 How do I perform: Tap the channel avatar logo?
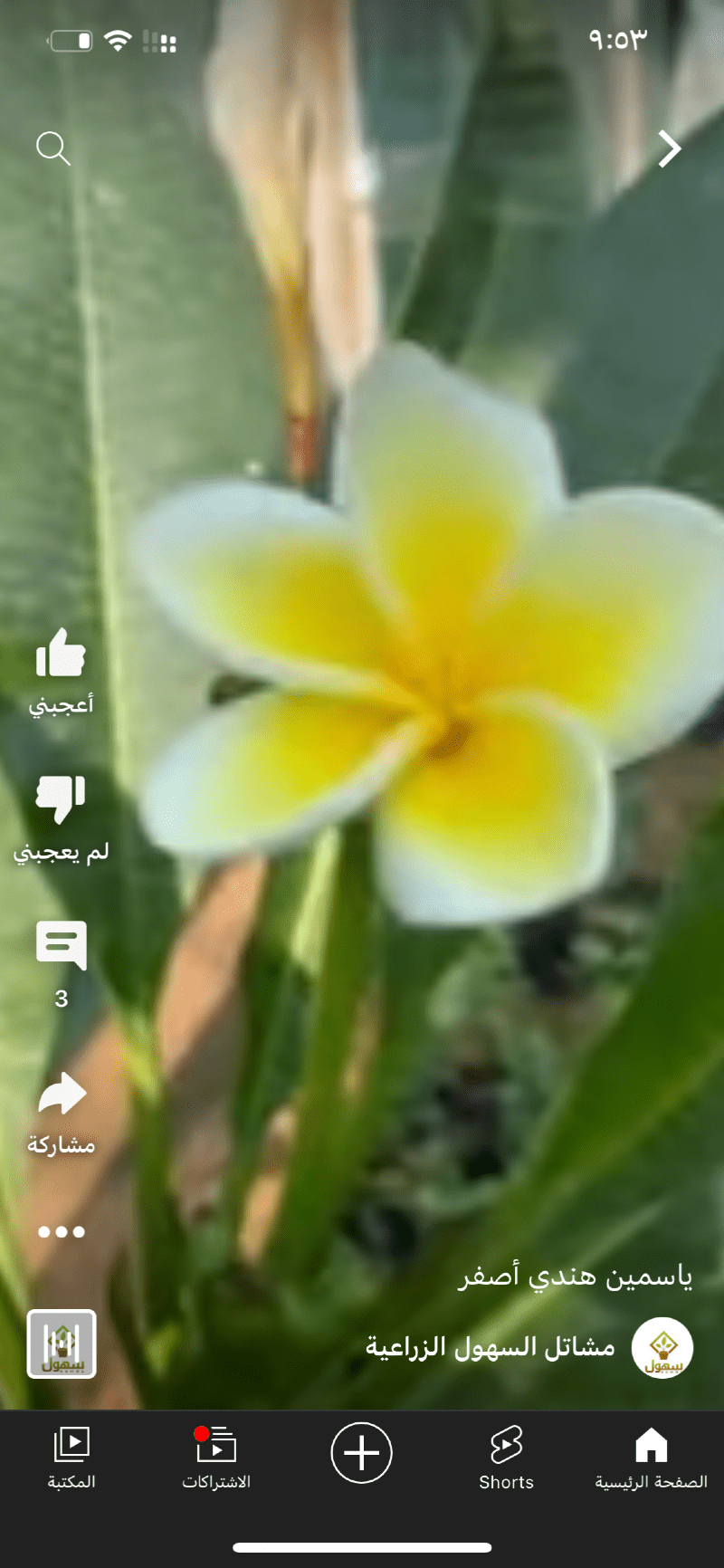pos(662,1347)
